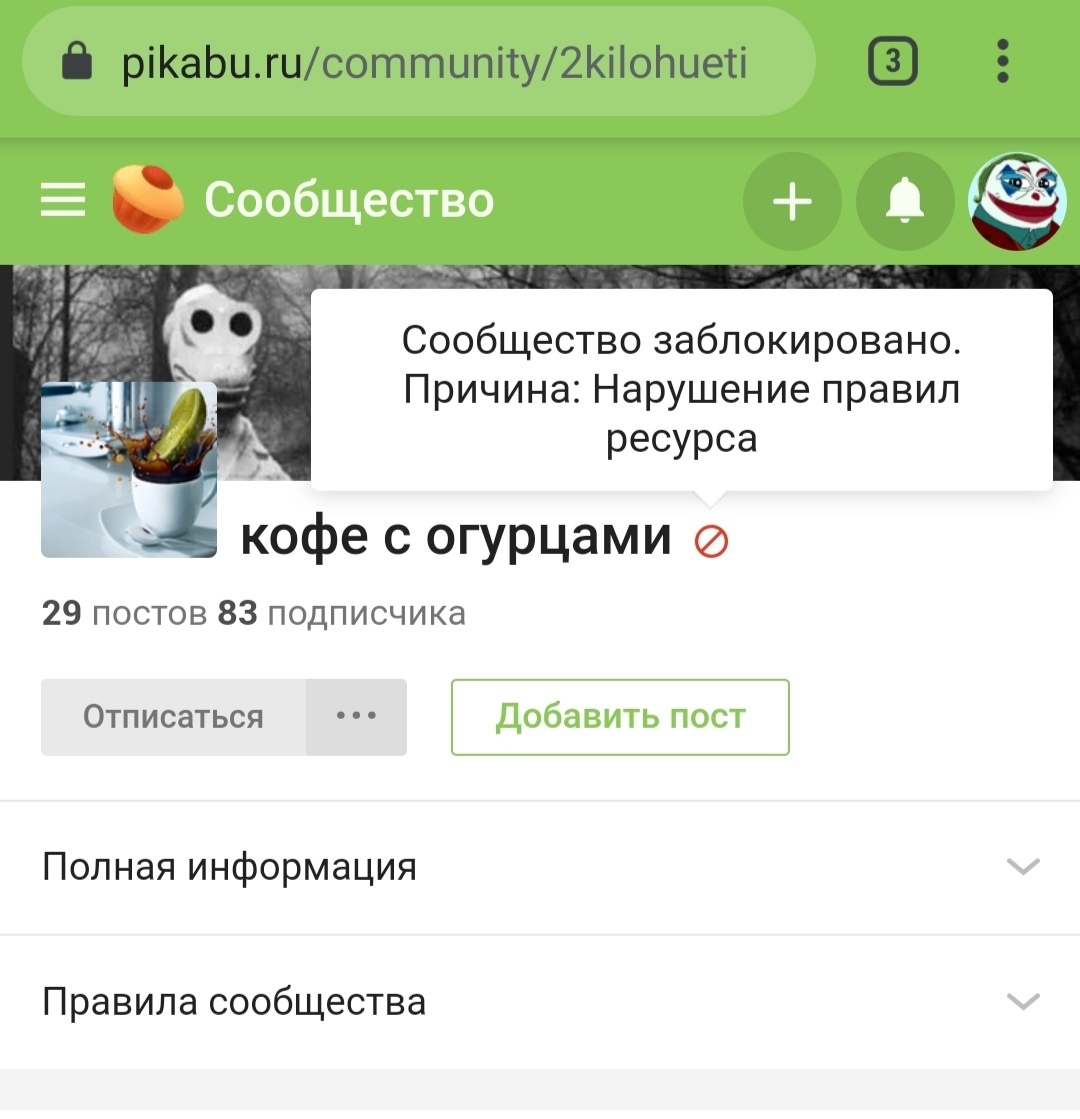The image size is (1080, 1119).
Task: Open the browser tab switcher
Action: point(893,64)
